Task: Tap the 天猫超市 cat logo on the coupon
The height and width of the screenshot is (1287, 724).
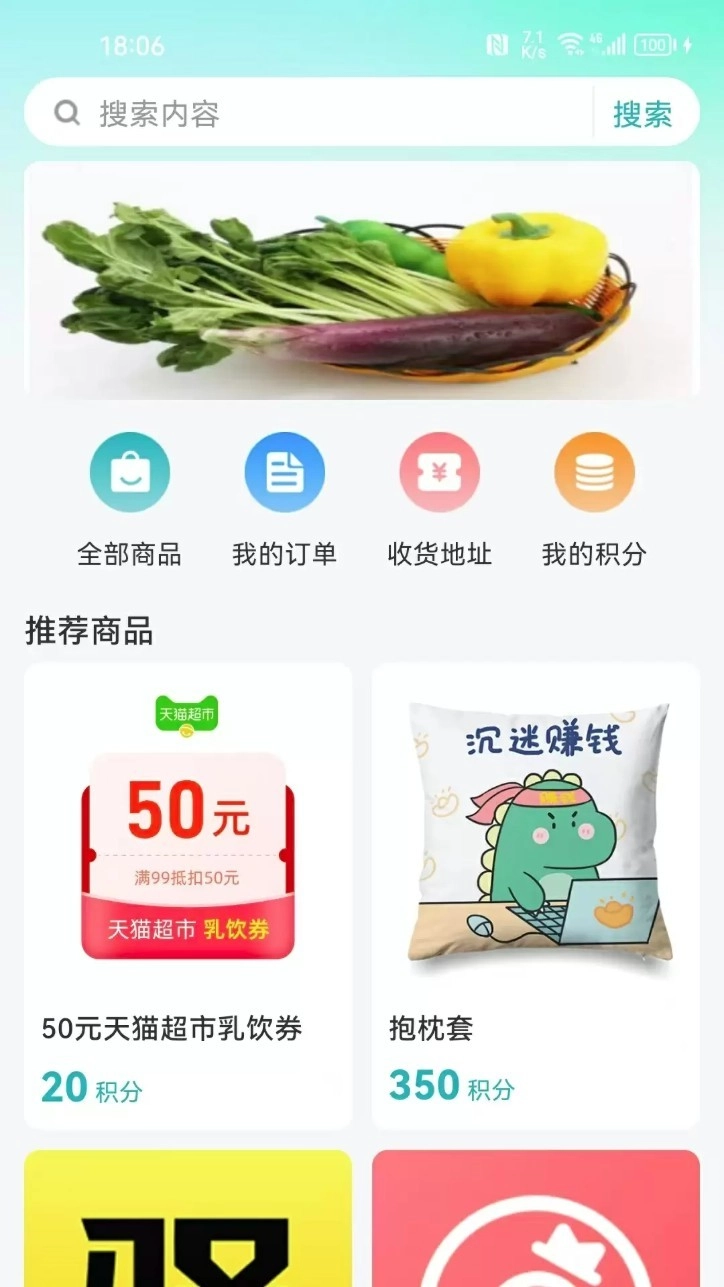Action: (x=187, y=712)
